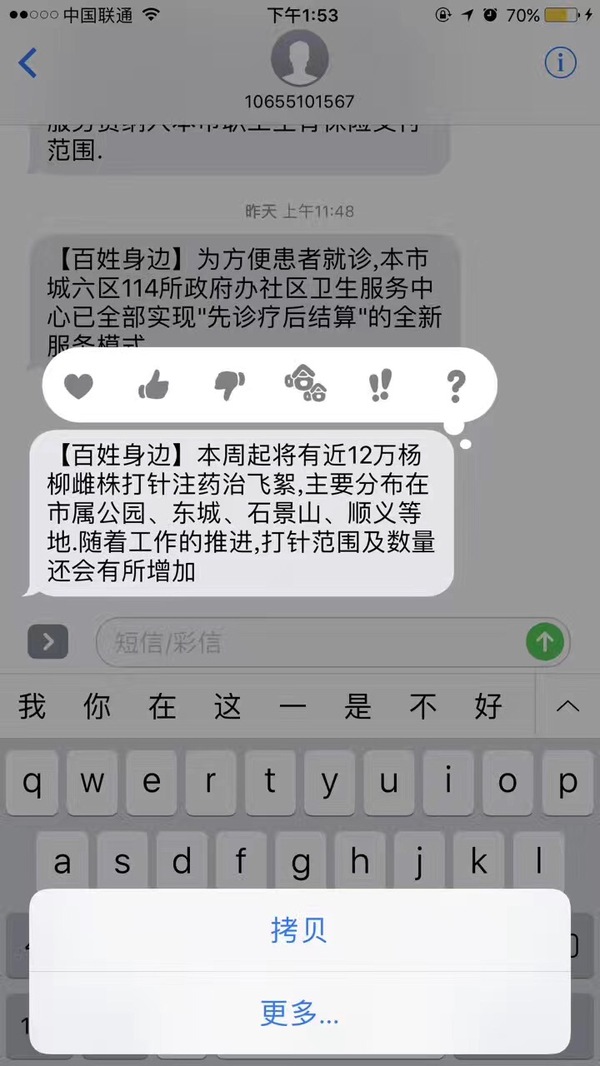Open contact avatar for 10655101567
The height and width of the screenshot is (1066, 600).
[x=299, y=58]
